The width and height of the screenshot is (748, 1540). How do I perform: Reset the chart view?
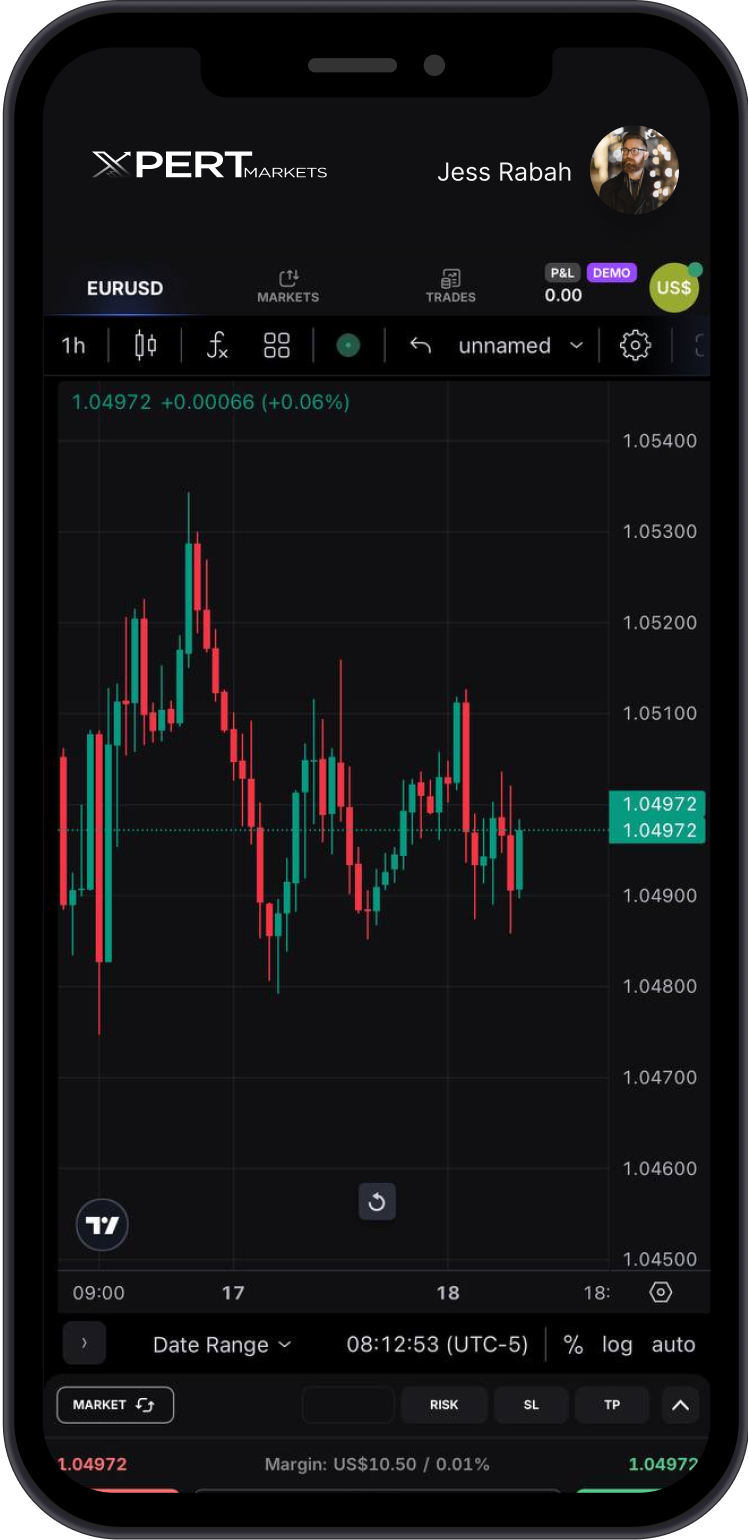coord(377,1202)
